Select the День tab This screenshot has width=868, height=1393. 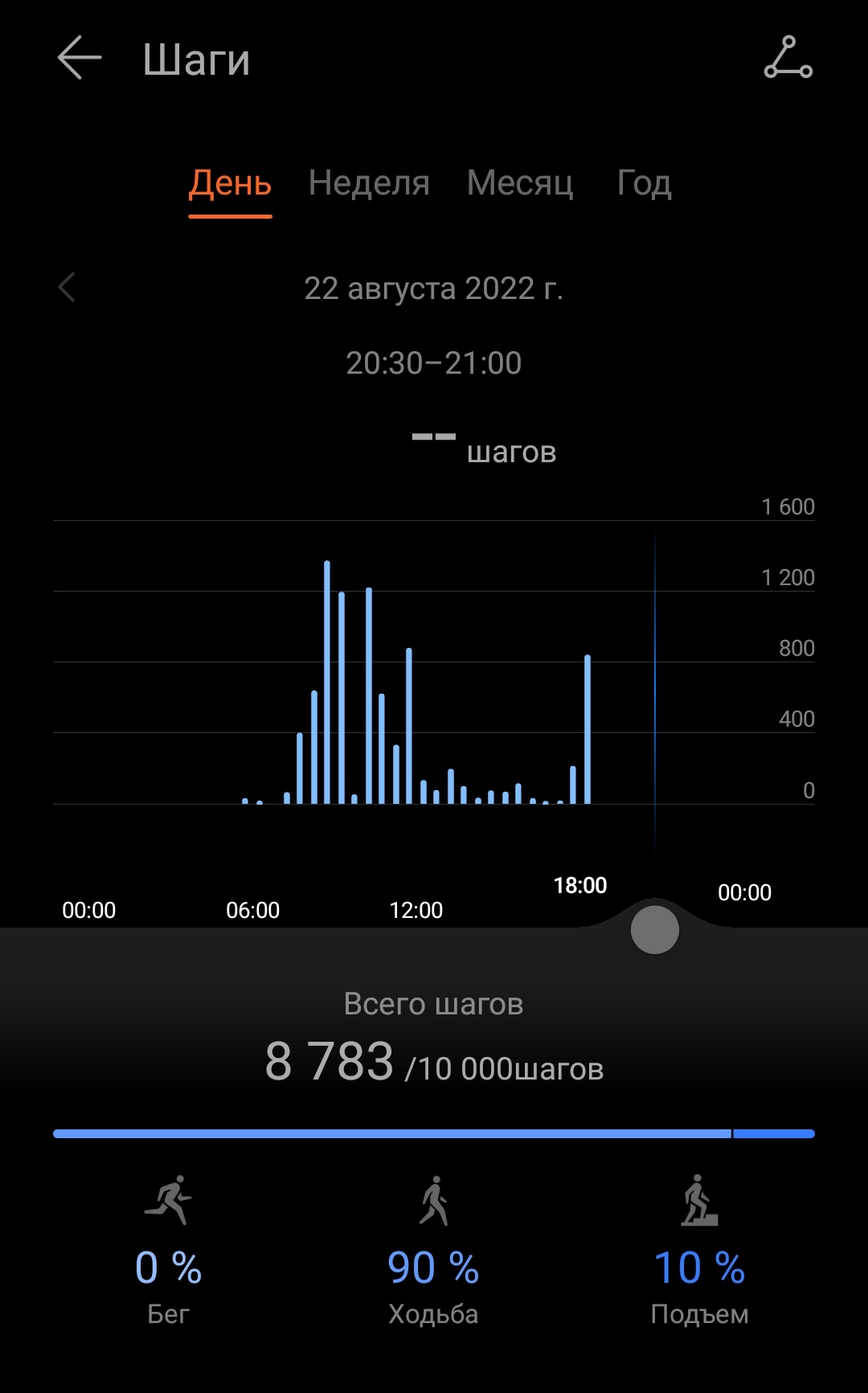click(230, 183)
